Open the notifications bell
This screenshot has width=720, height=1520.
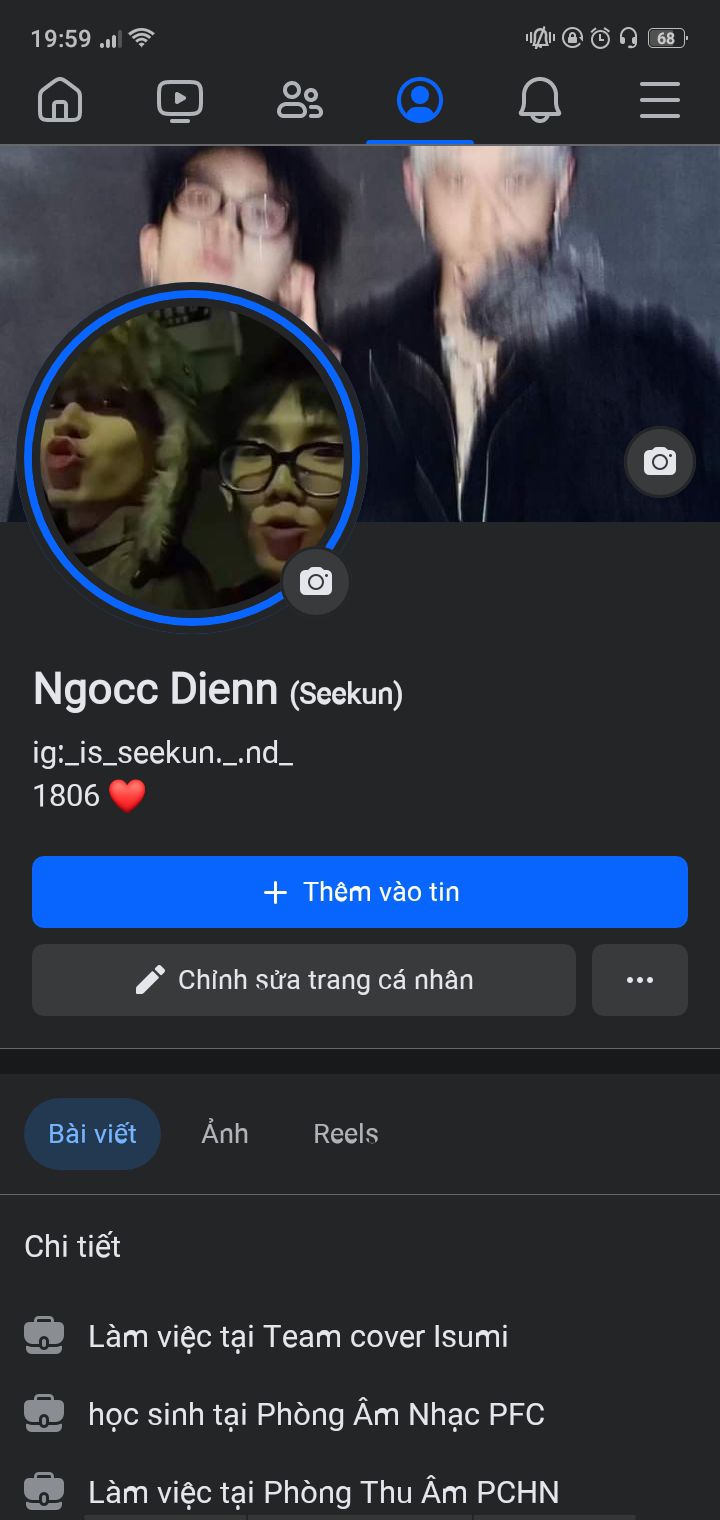pos(539,100)
